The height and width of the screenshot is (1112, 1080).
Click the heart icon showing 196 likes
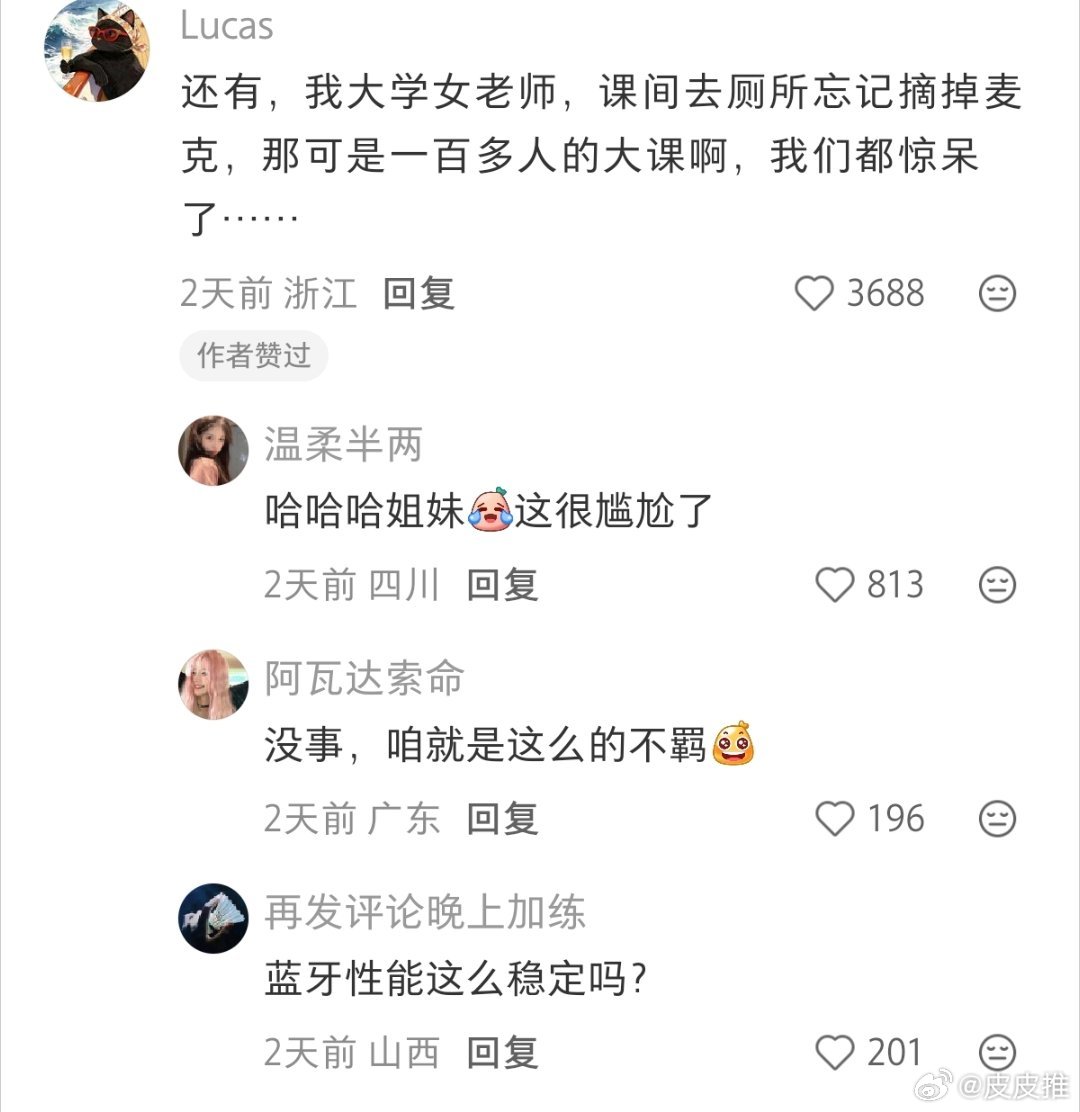833,817
